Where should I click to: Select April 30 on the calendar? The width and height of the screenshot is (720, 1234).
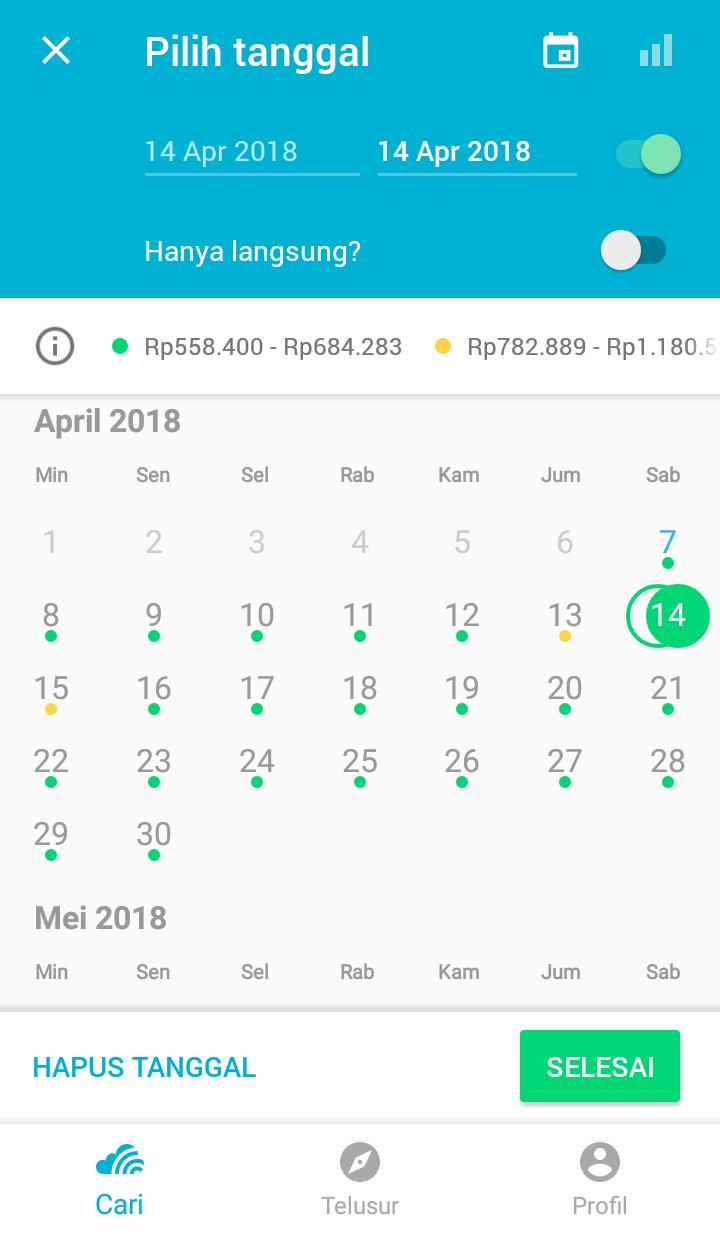pos(154,837)
